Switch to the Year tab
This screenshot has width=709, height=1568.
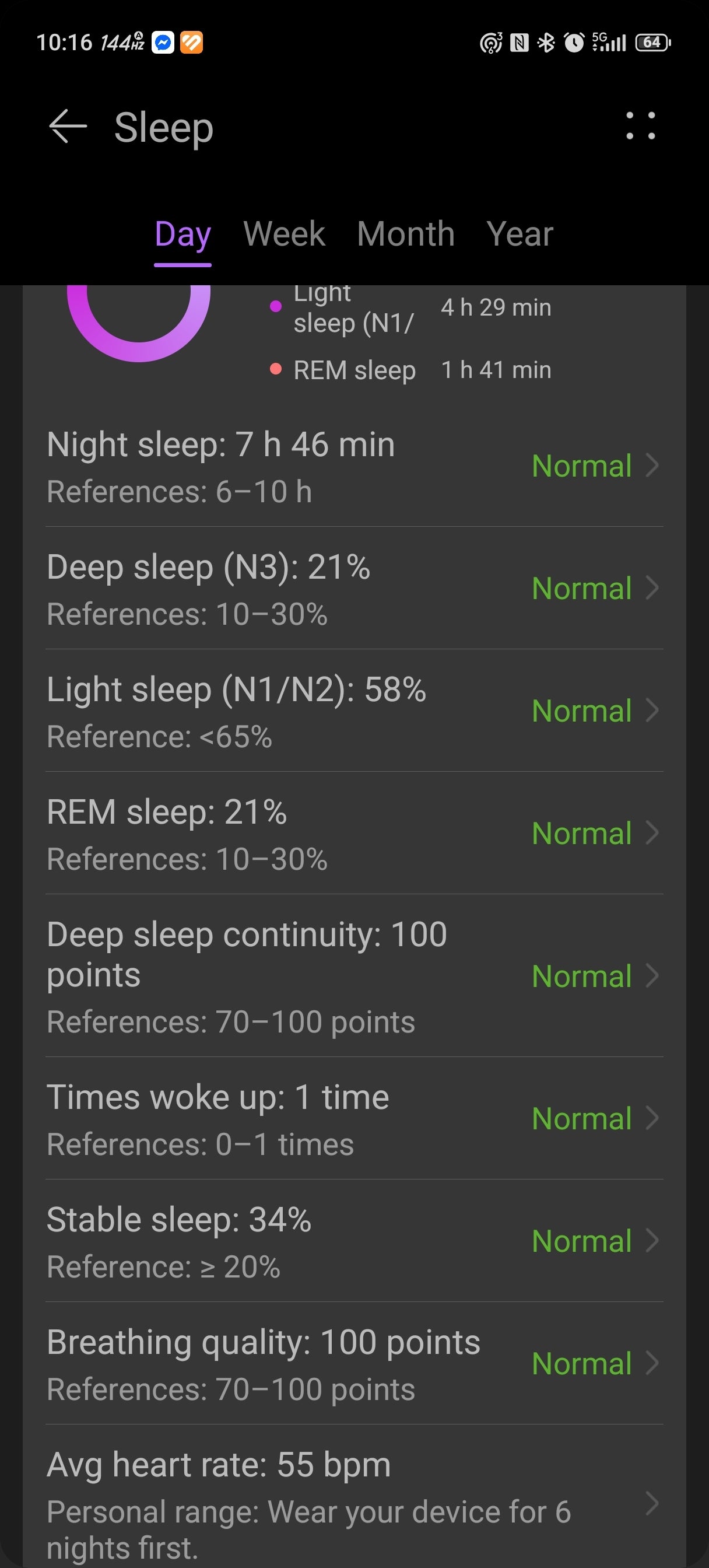(520, 235)
